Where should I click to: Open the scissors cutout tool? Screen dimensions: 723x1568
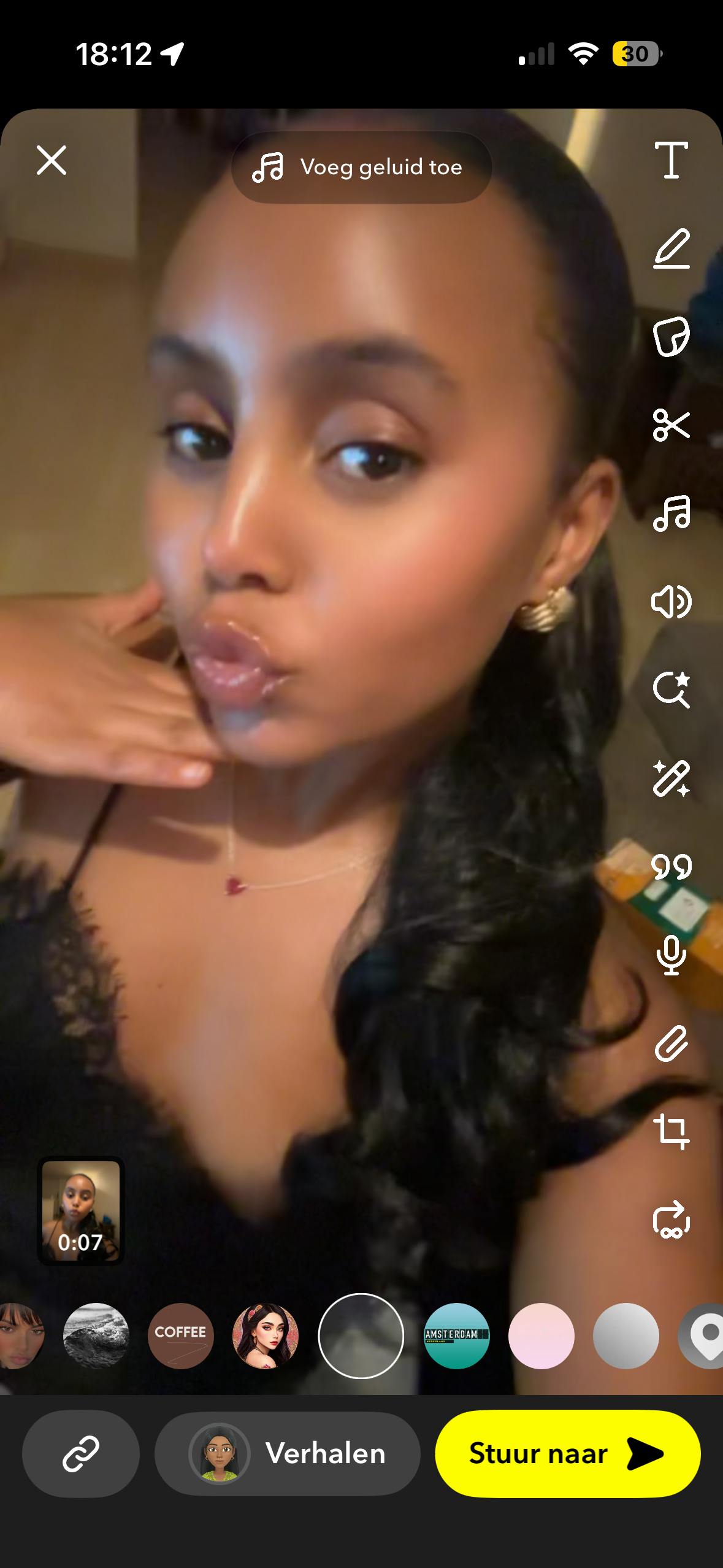pos(671,425)
